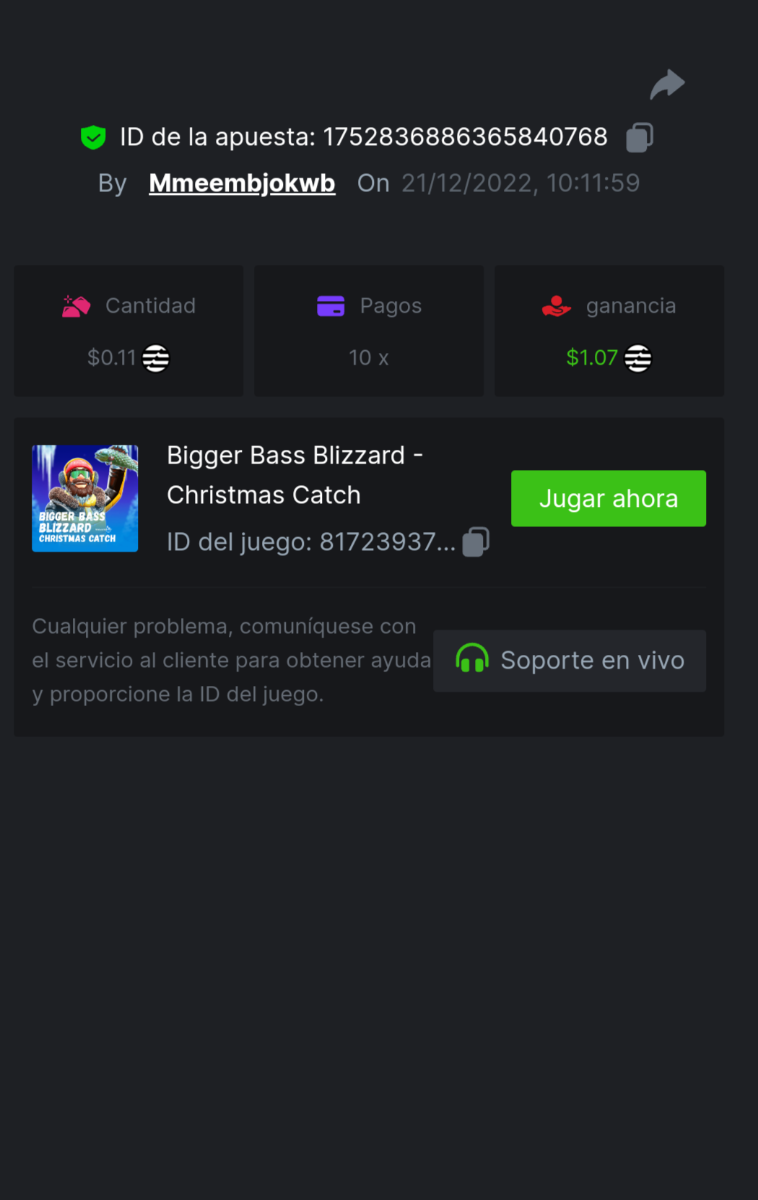
Task: Share this bet via the arrow icon
Action: [667, 85]
